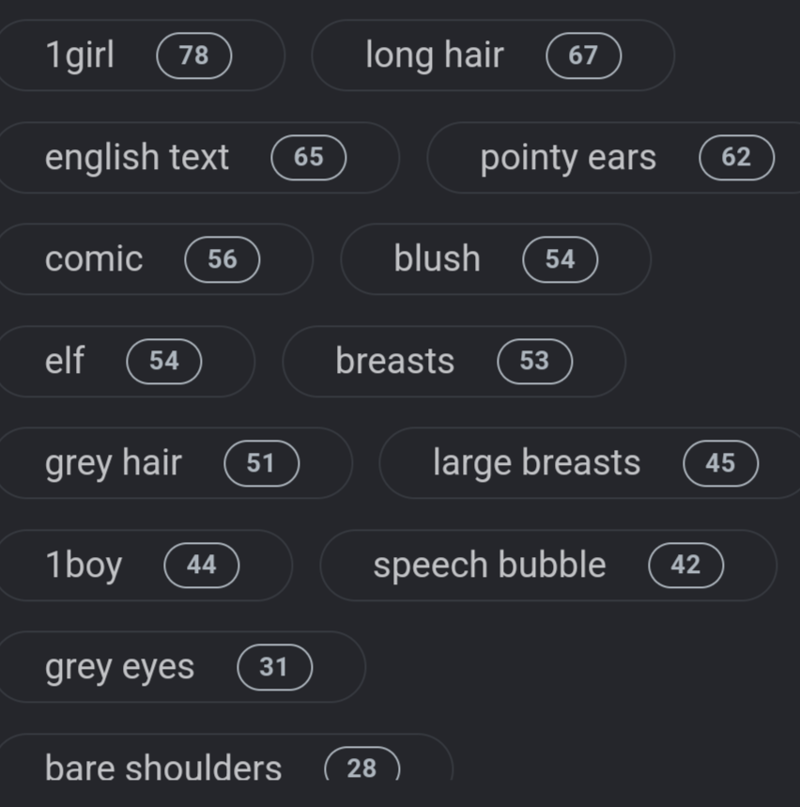Tap the long hair tag chip

492,55
